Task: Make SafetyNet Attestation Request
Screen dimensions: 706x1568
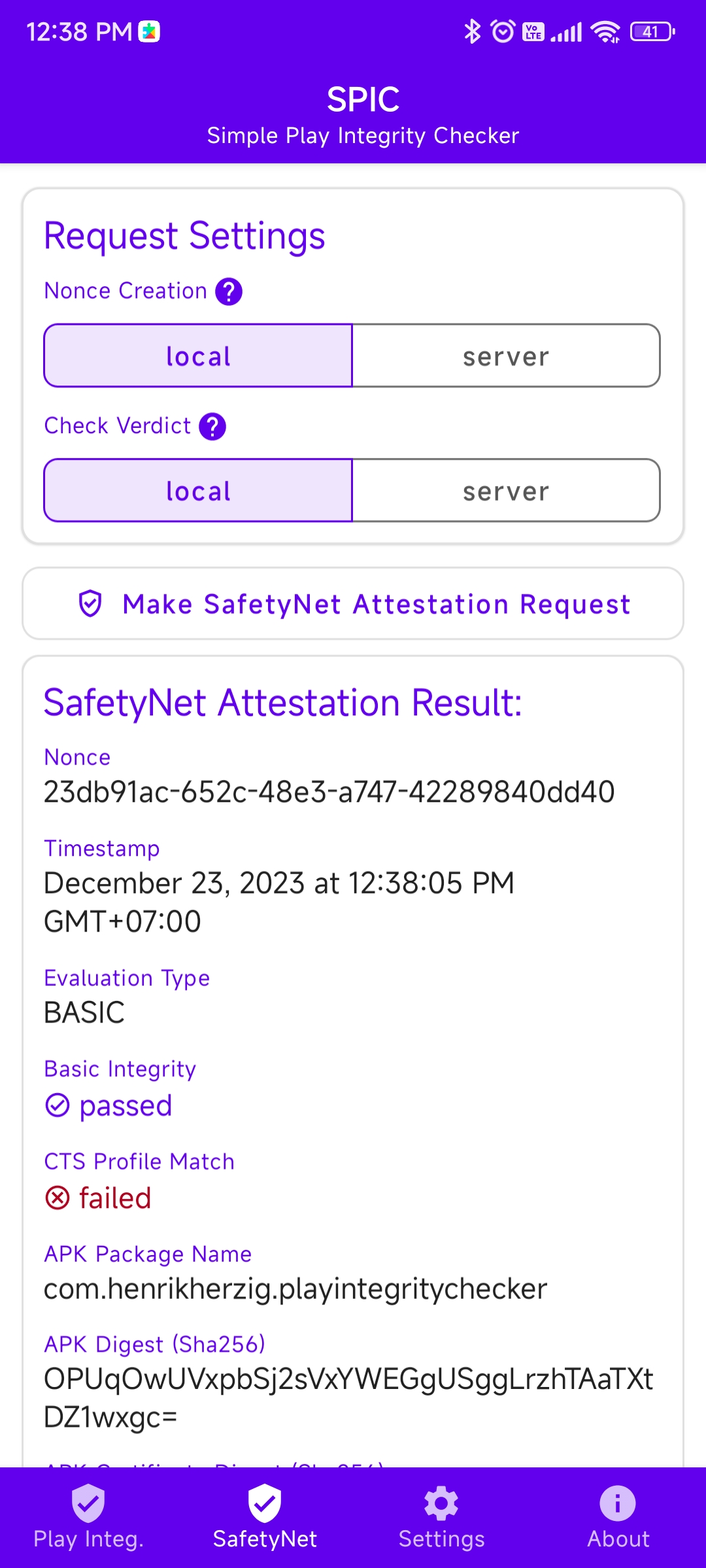Action: point(353,604)
